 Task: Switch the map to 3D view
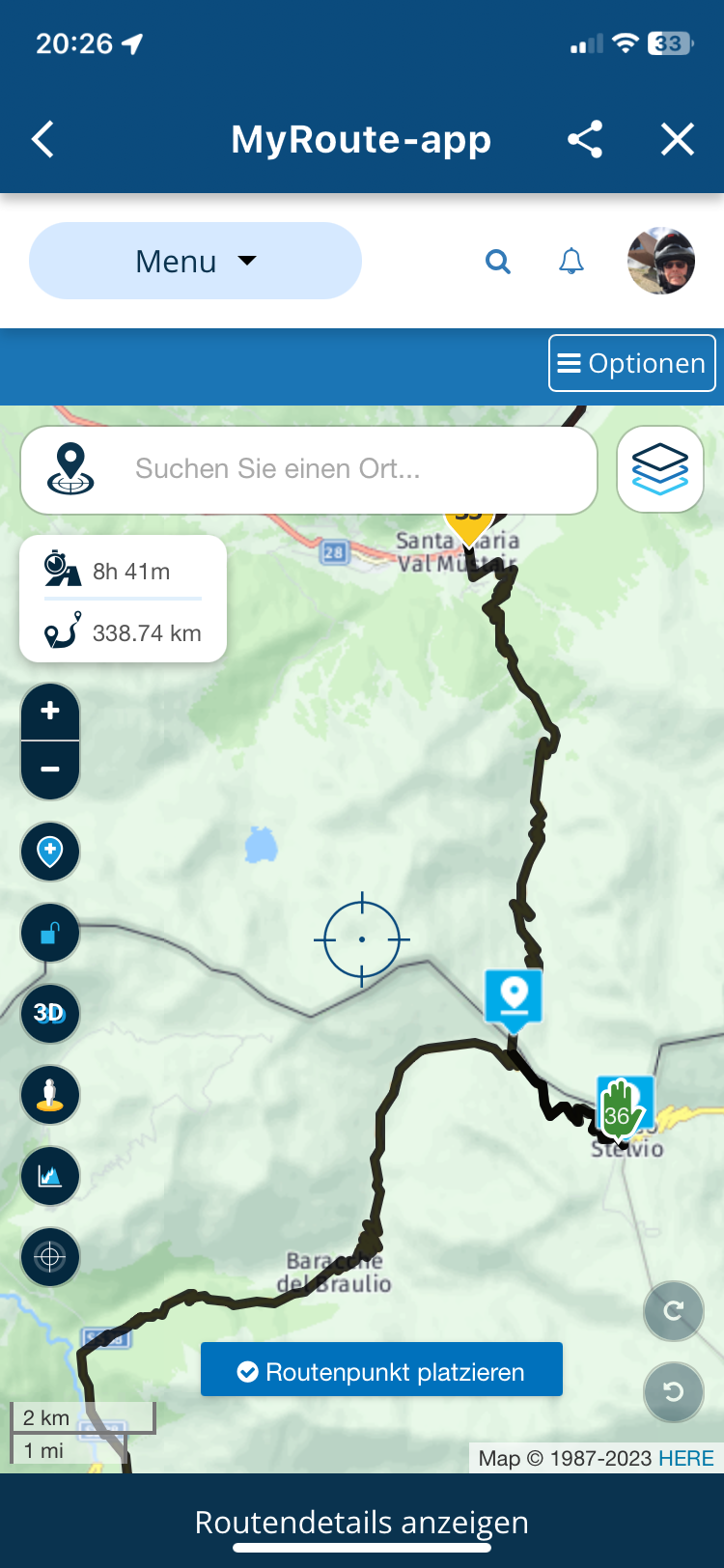point(50,1013)
